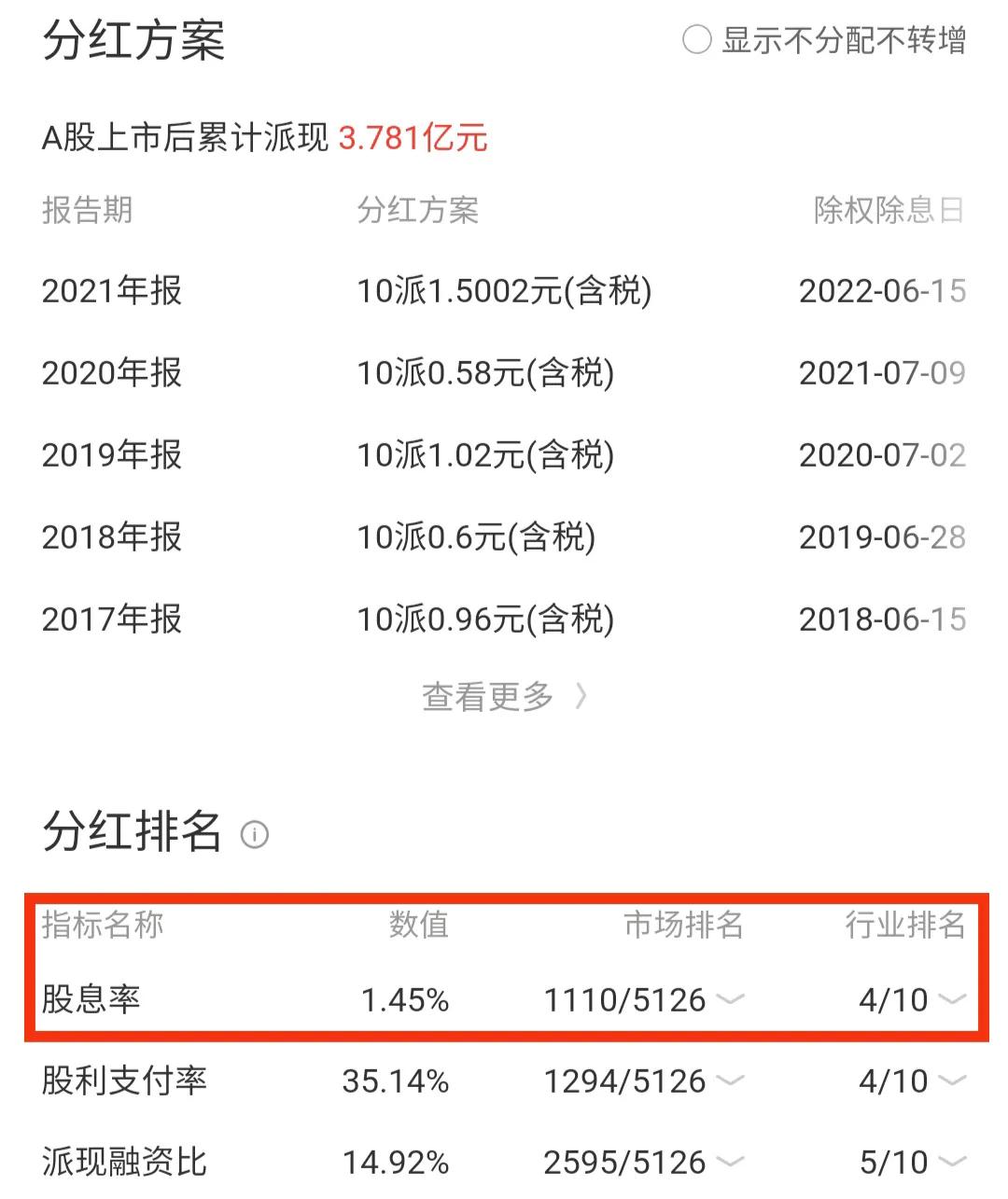Image resolution: width=1008 pixels, height=1199 pixels.
Task: Click the red highlighted 股息率 indicator row
Action: (x=504, y=999)
